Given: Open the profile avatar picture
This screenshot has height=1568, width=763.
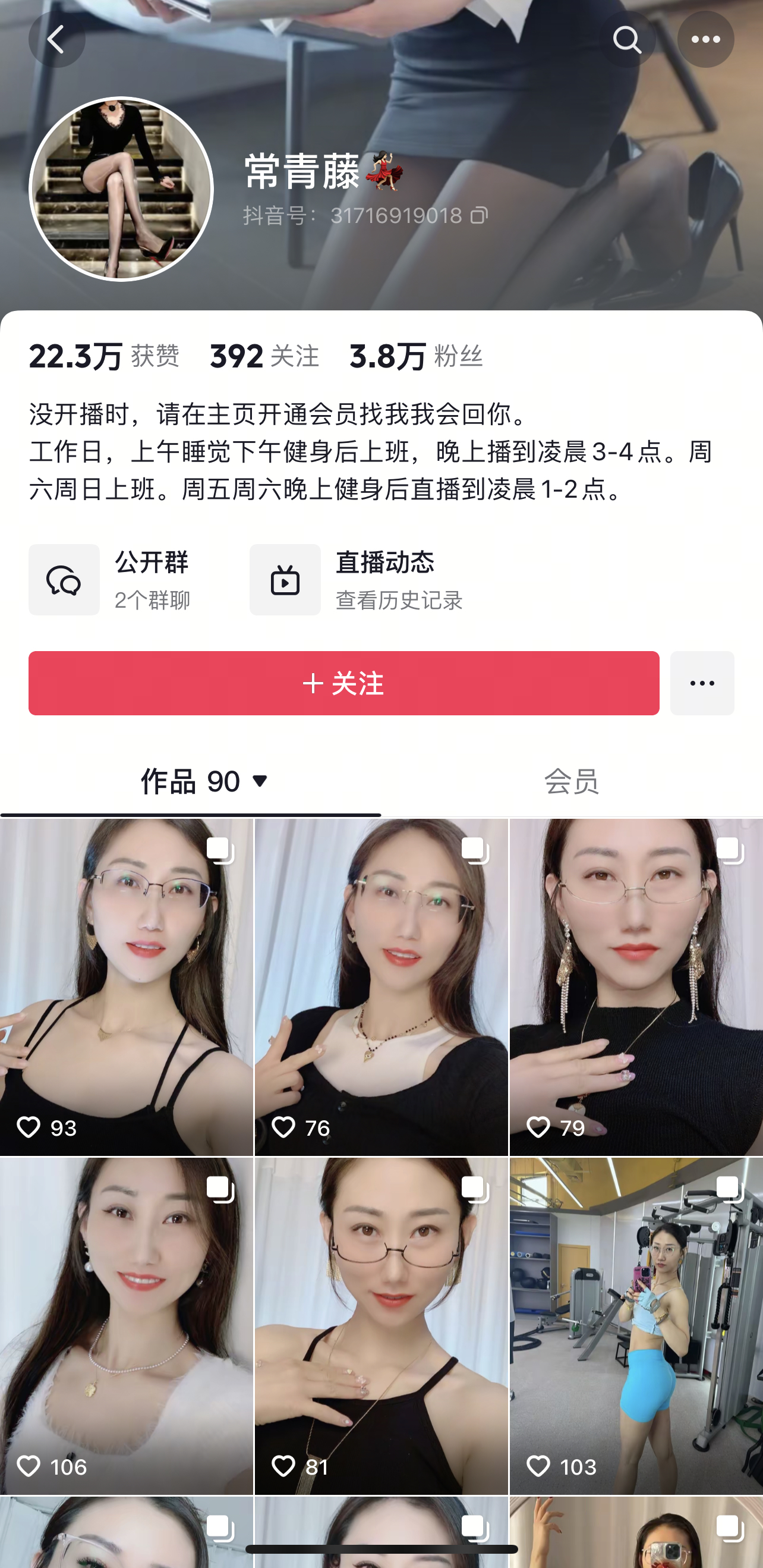Looking at the screenshot, I should pyautogui.click(x=121, y=188).
